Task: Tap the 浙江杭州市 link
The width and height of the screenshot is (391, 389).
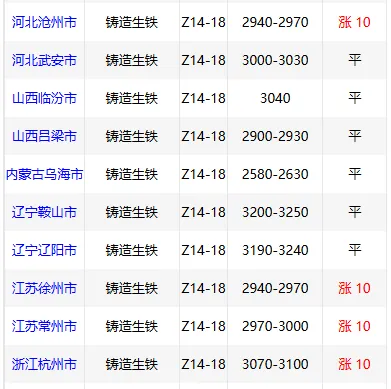Action: coord(44,364)
